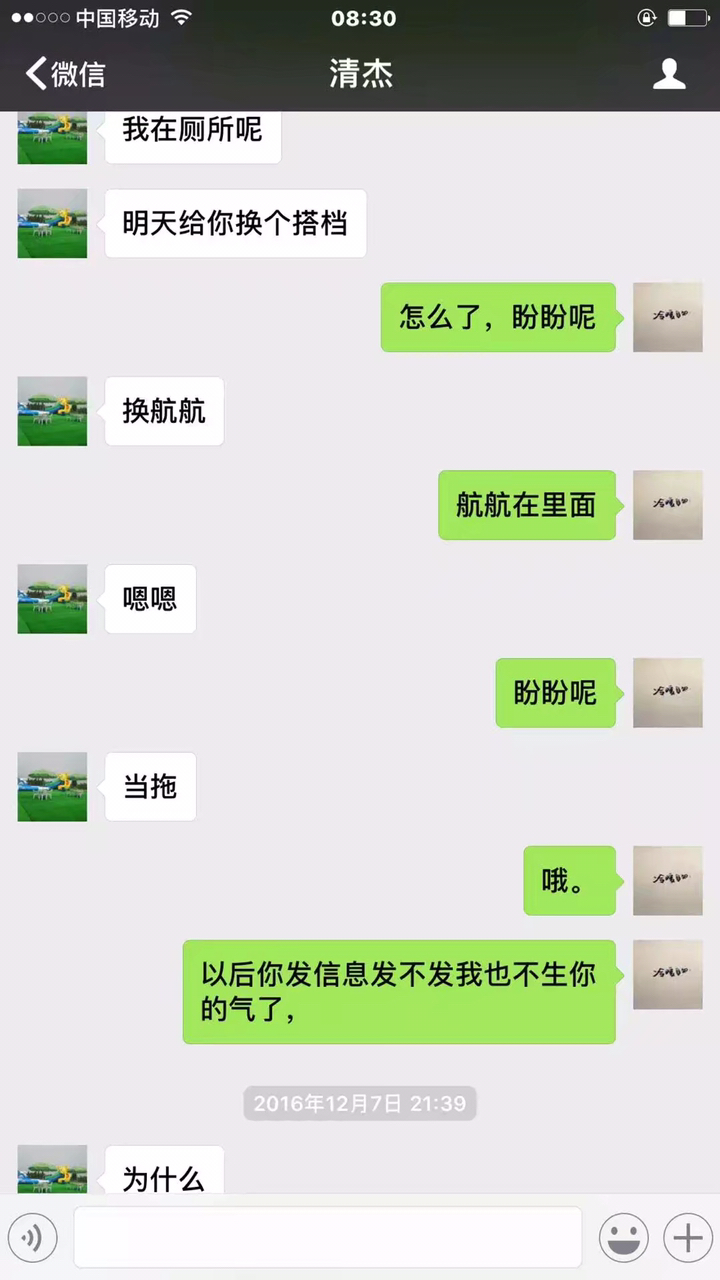
Task: Focus the message text field
Action: coord(327,1238)
